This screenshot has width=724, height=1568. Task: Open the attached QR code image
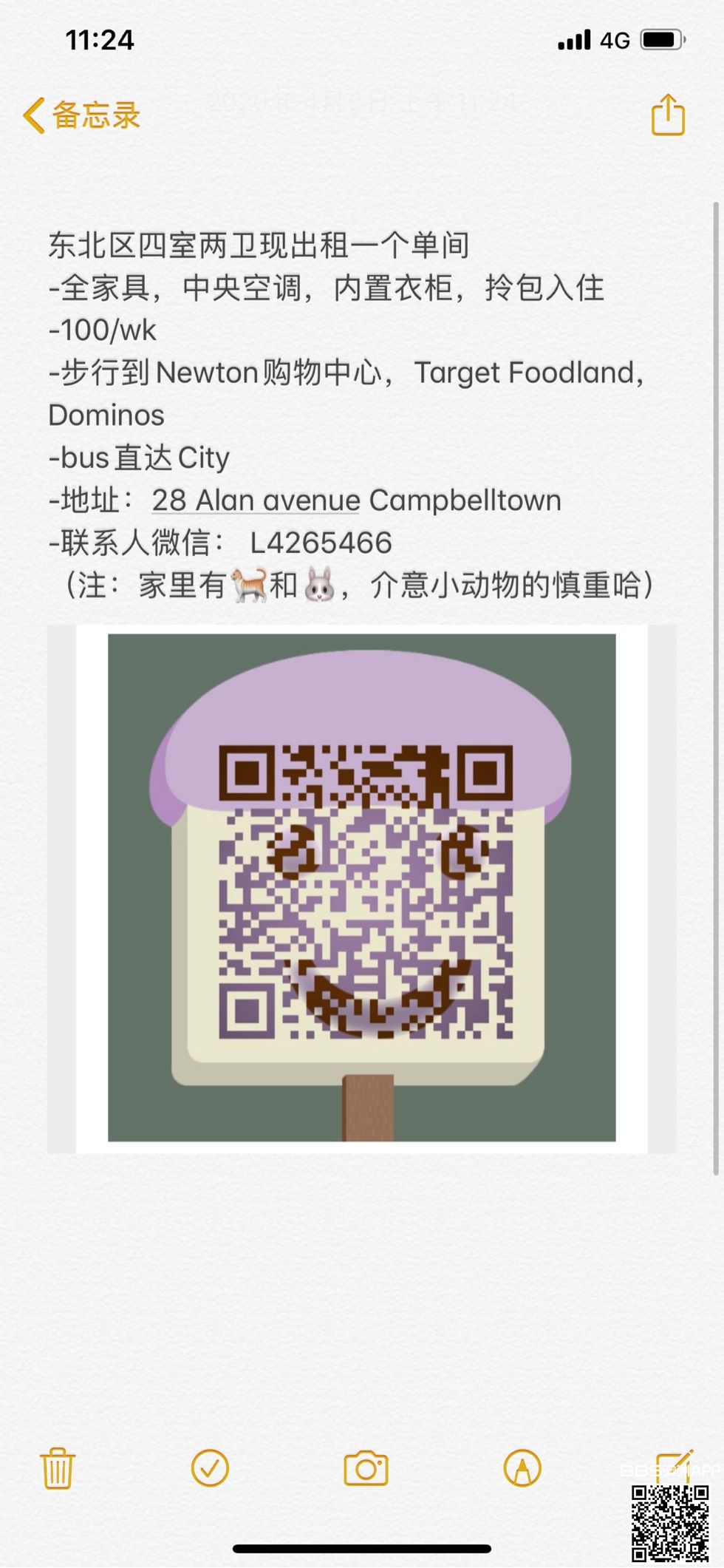pos(362,887)
